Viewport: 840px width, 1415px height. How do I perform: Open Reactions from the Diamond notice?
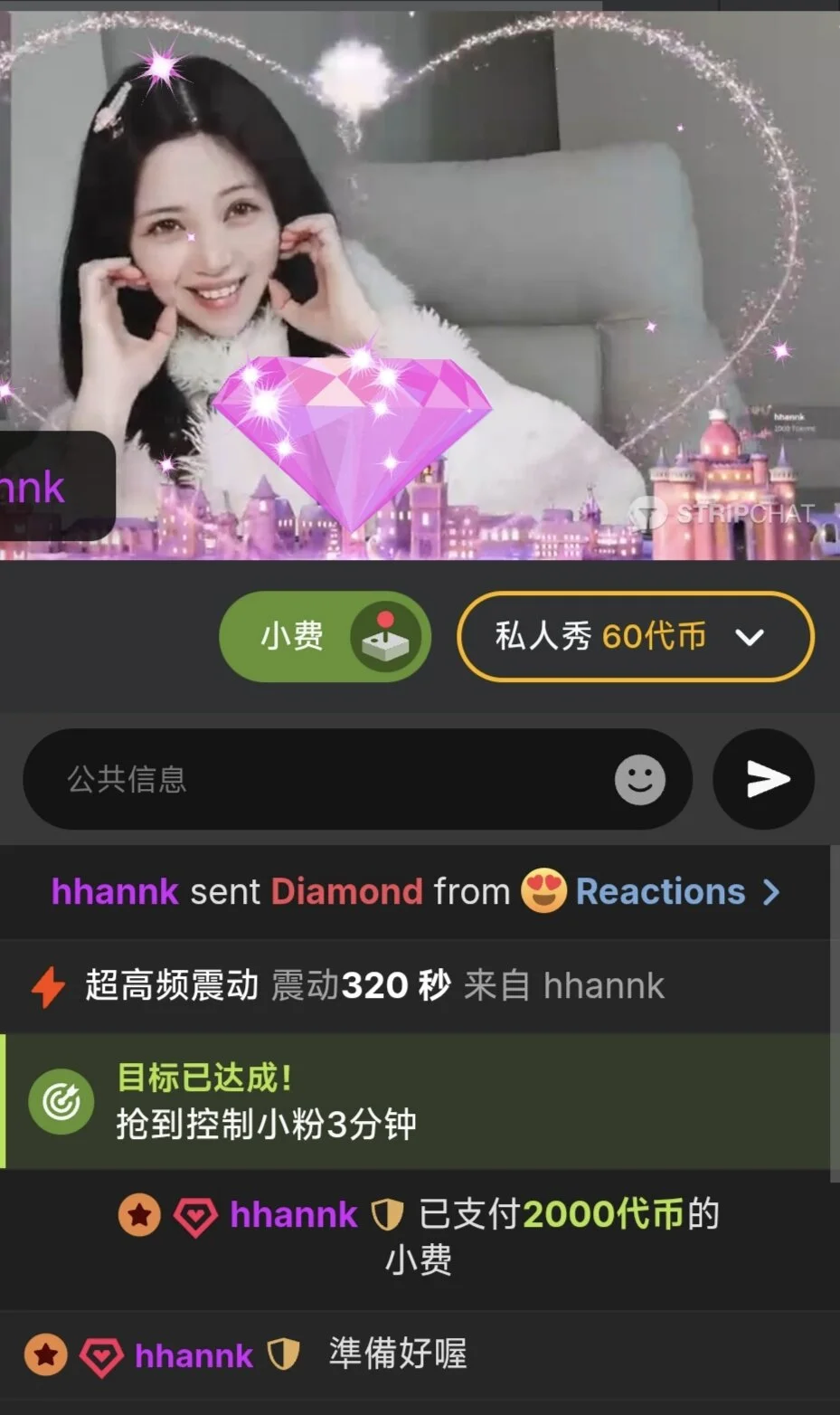(676, 892)
